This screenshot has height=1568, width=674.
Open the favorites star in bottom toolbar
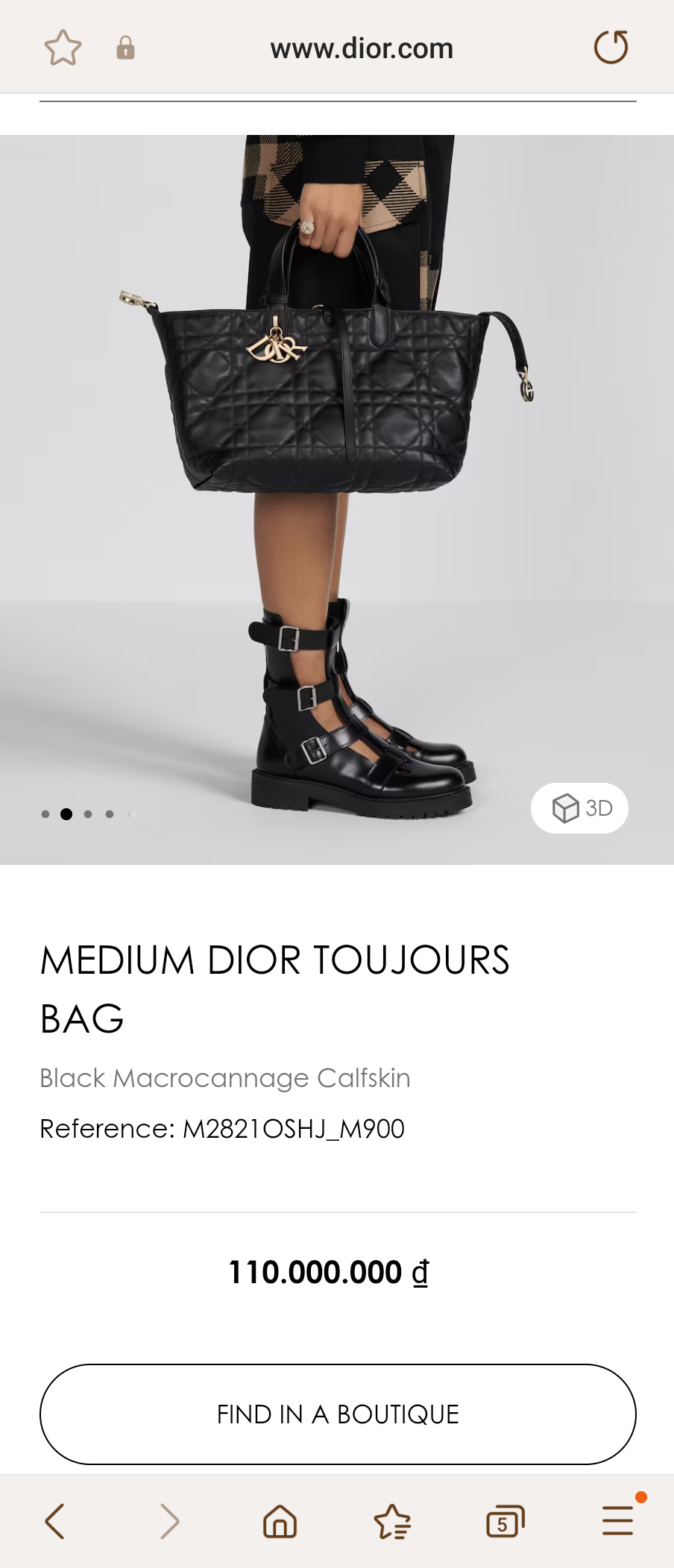[393, 1523]
